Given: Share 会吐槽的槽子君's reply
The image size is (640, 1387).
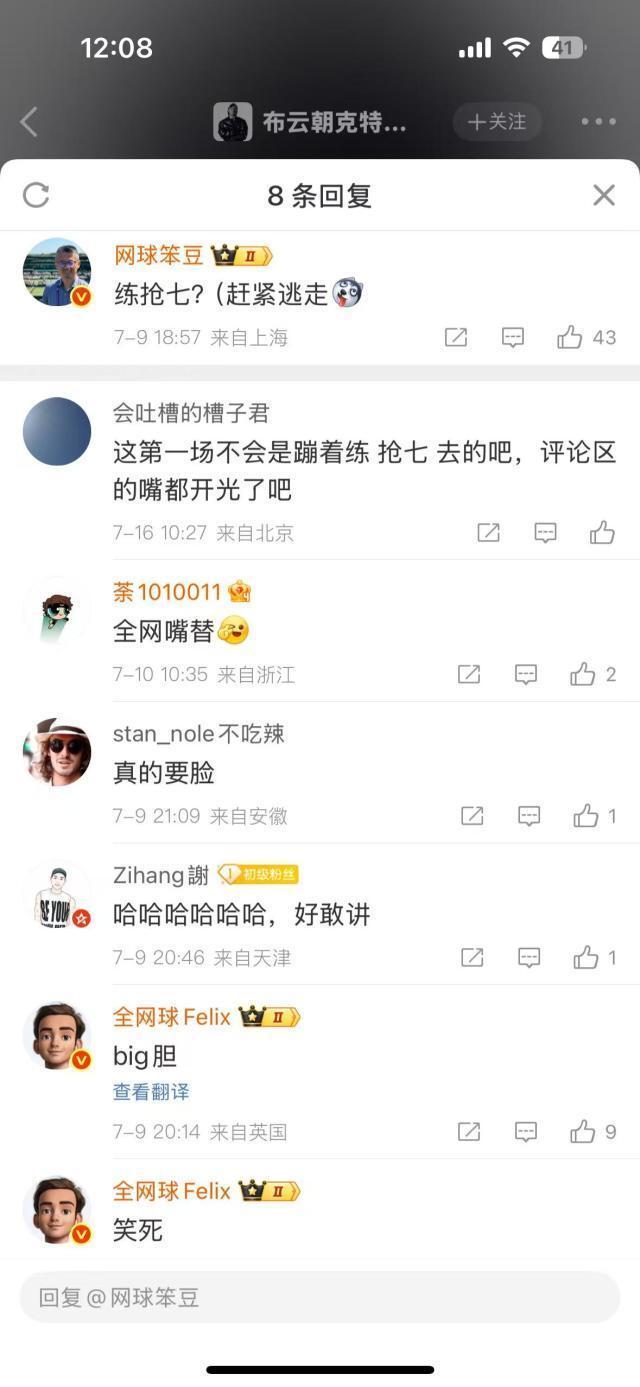Looking at the screenshot, I should 488,533.
